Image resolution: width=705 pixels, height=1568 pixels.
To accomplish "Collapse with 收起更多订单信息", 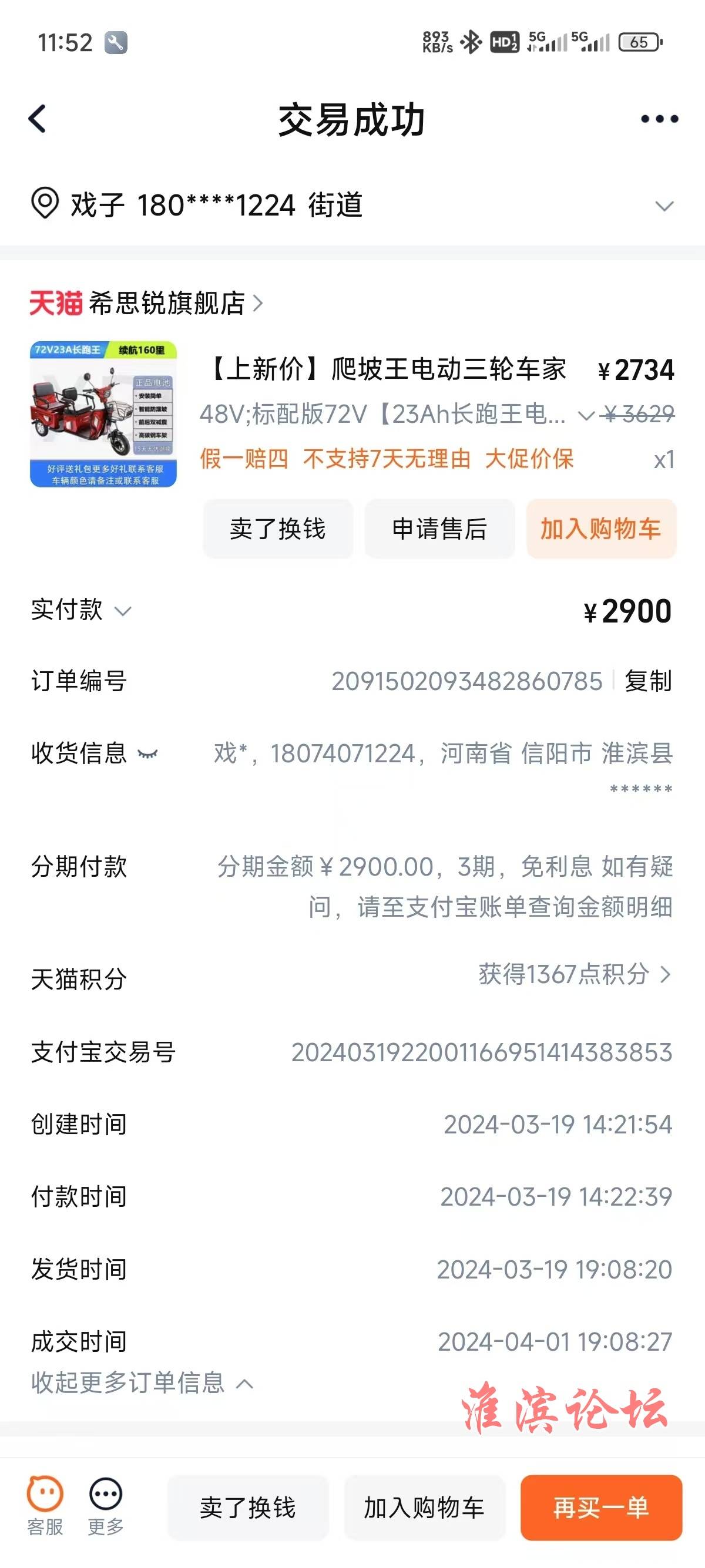I will click(142, 1383).
